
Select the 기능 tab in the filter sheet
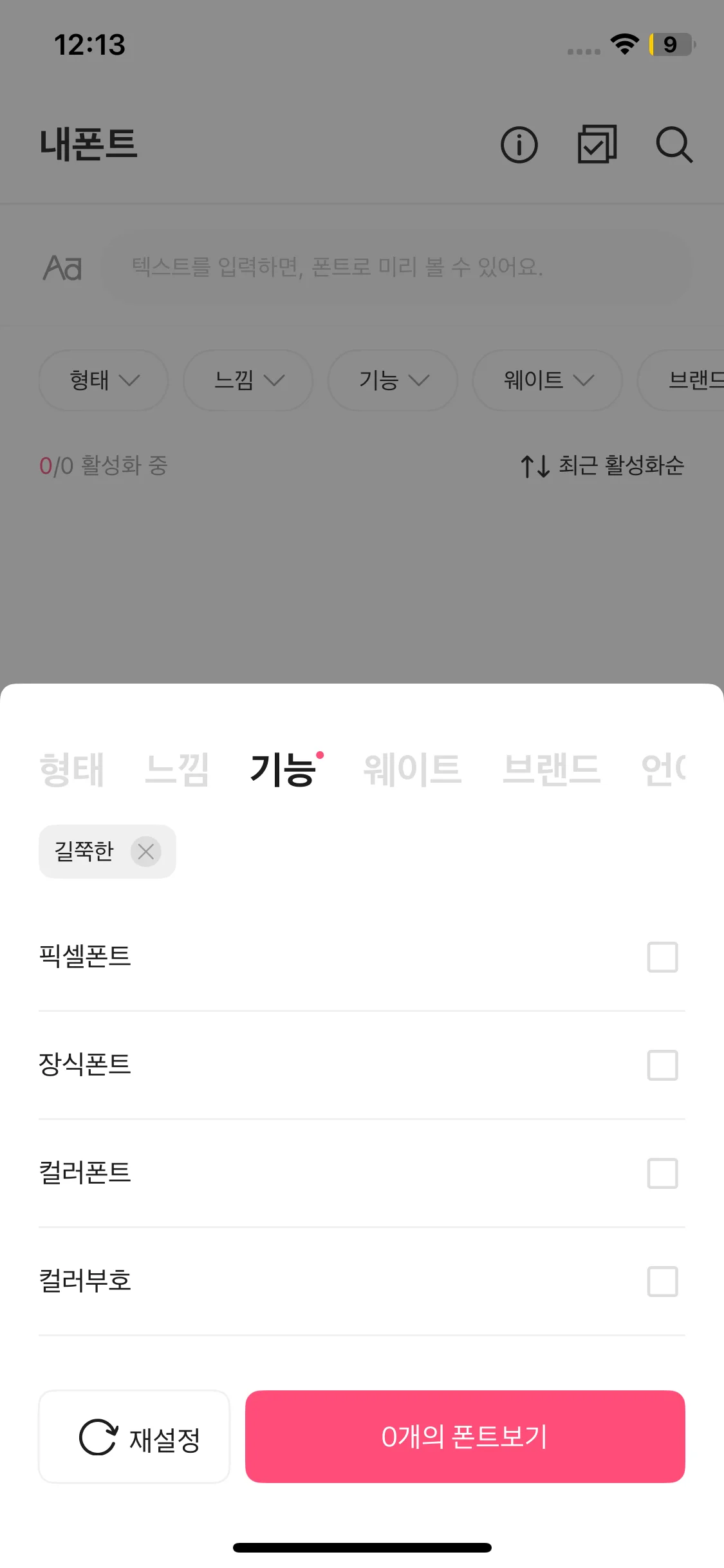(x=284, y=769)
